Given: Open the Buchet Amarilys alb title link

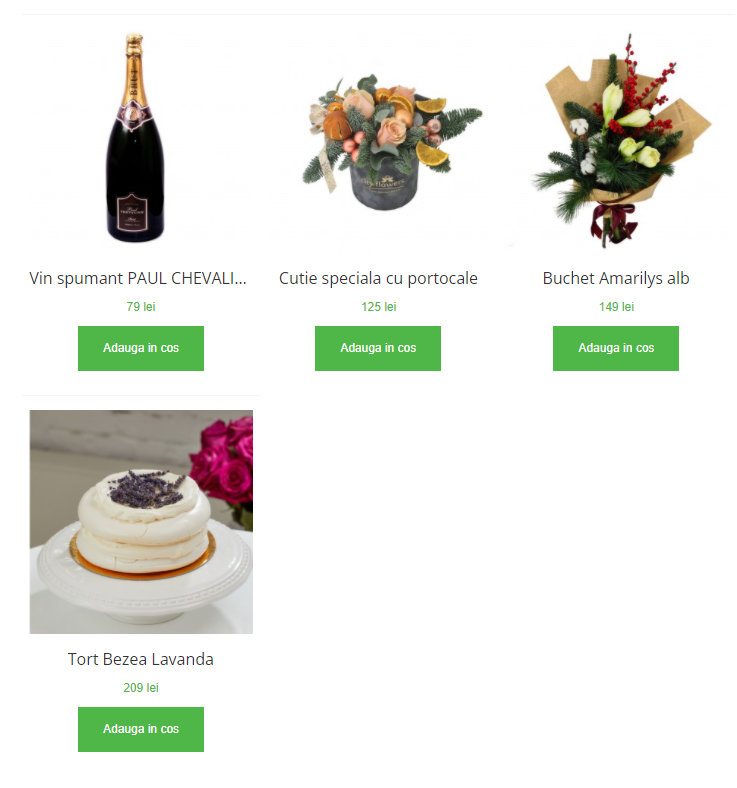Looking at the screenshot, I should (616, 278).
